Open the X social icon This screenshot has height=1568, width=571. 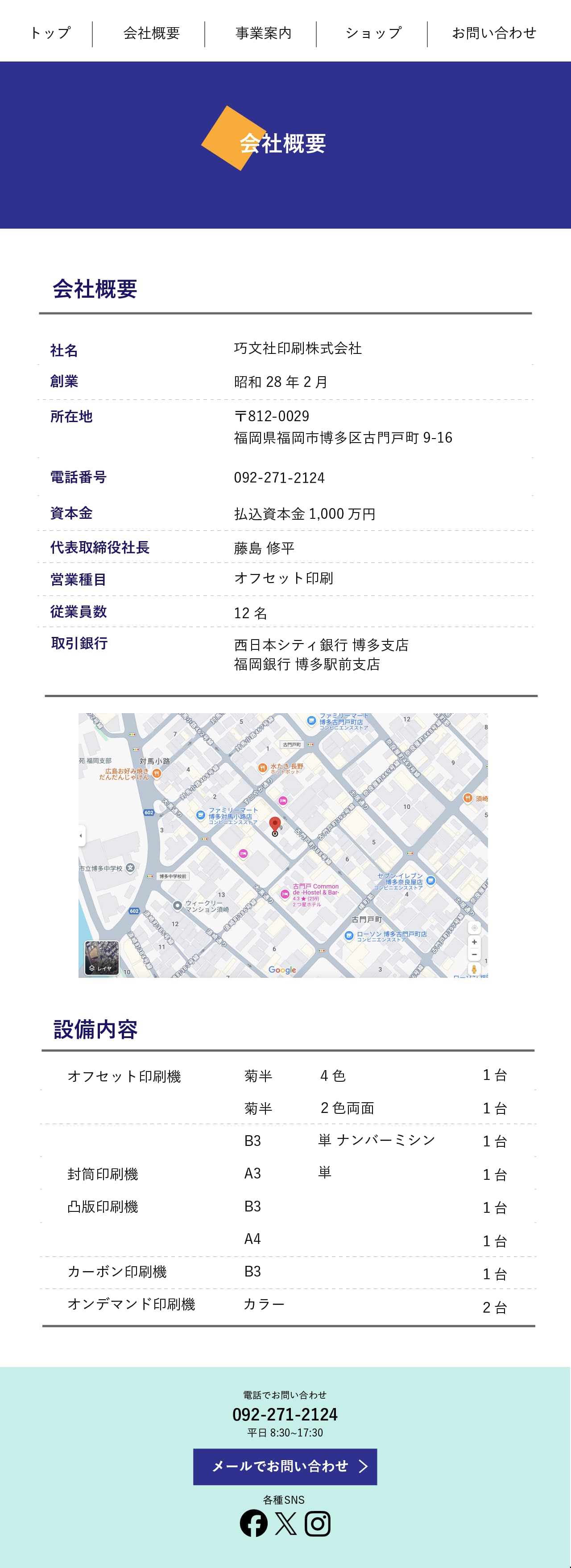coord(285,1523)
